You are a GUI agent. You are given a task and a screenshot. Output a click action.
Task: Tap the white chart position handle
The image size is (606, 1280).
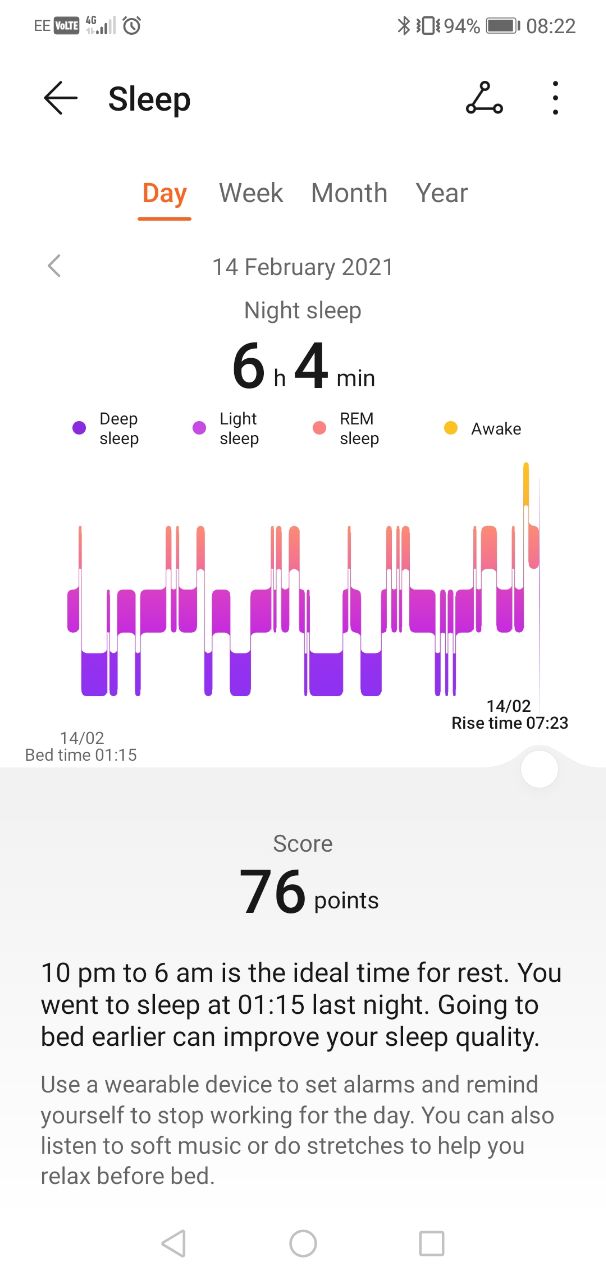click(539, 769)
